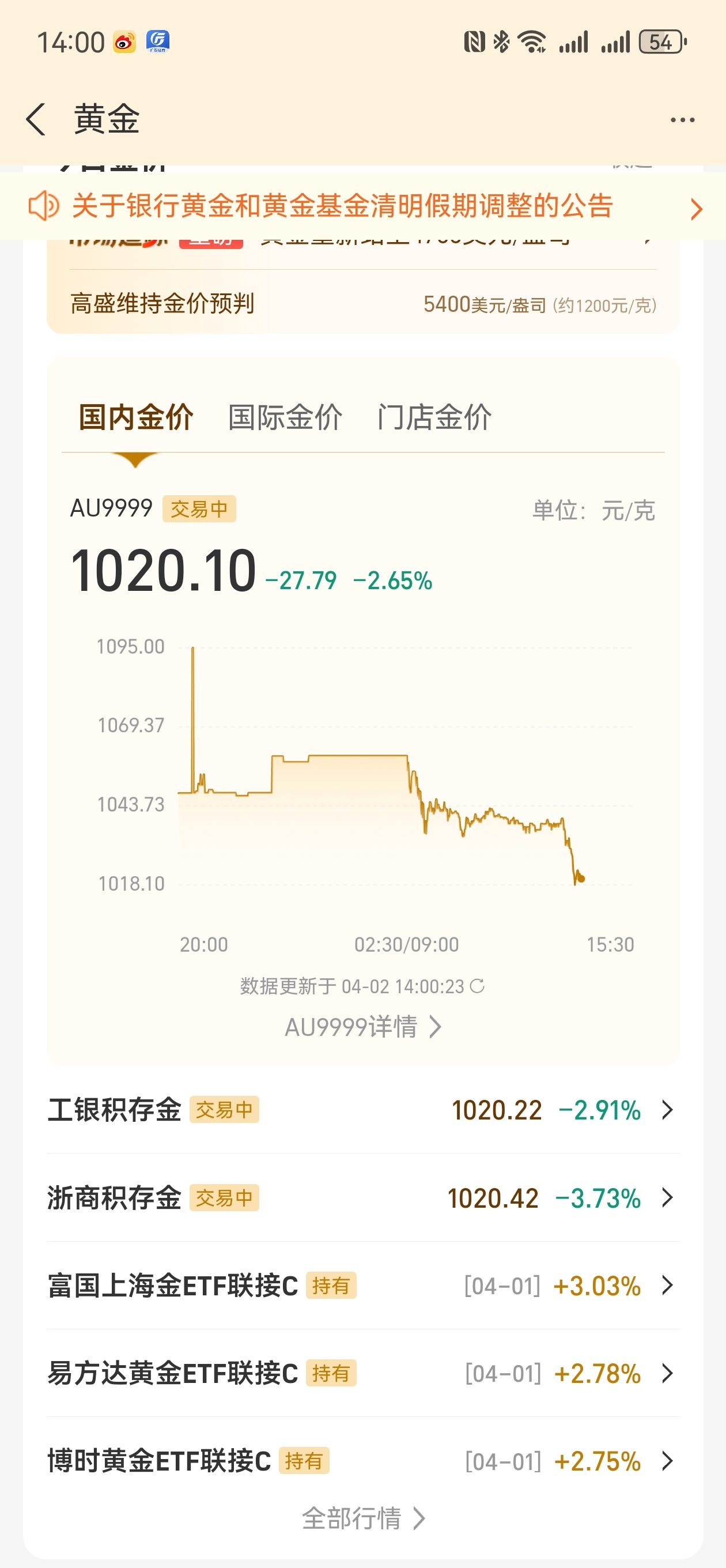
Task: Go back from the 黄金 page
Action: 36,119
